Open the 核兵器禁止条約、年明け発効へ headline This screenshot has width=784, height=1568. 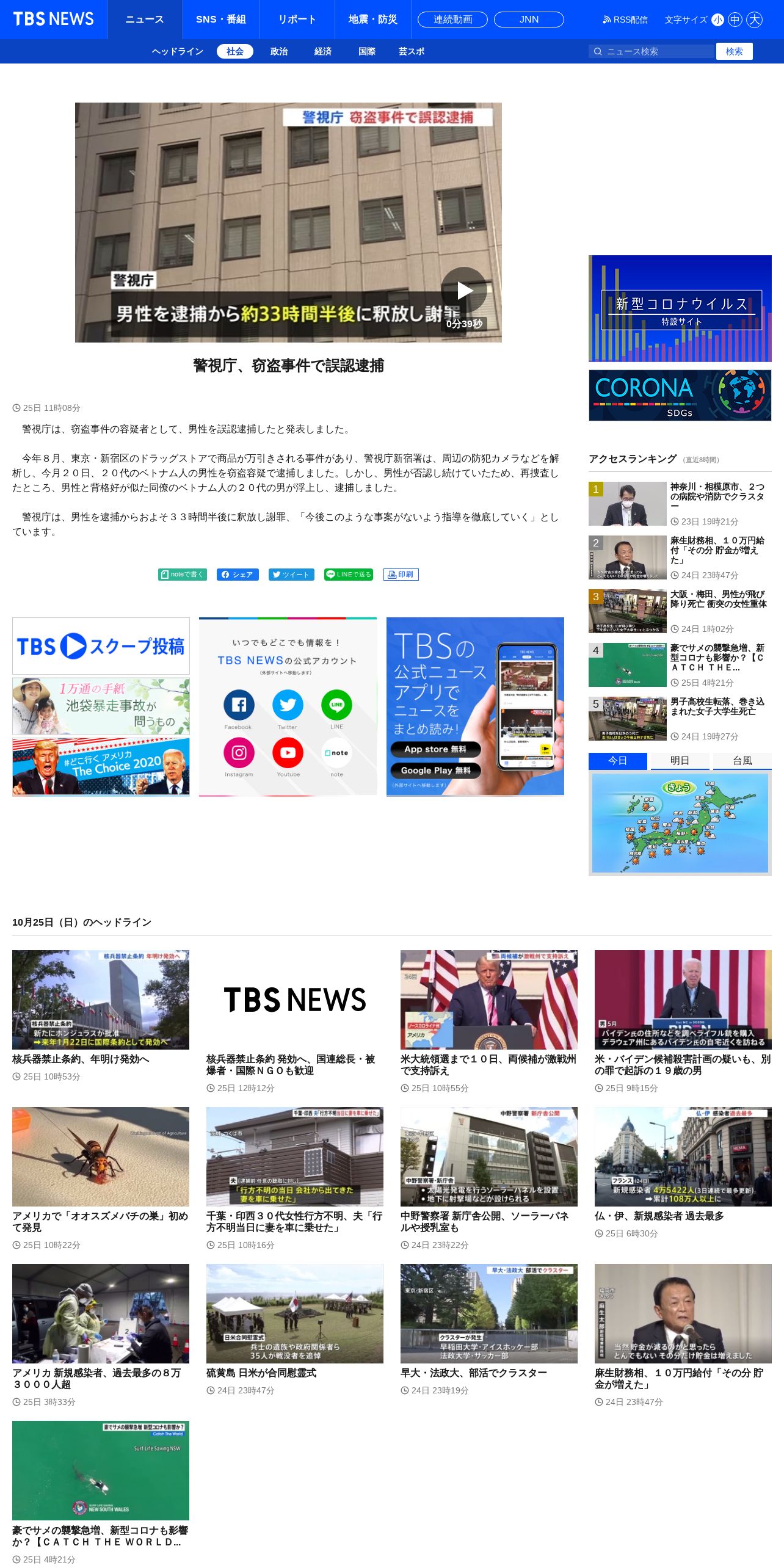tap(81, 1059)
